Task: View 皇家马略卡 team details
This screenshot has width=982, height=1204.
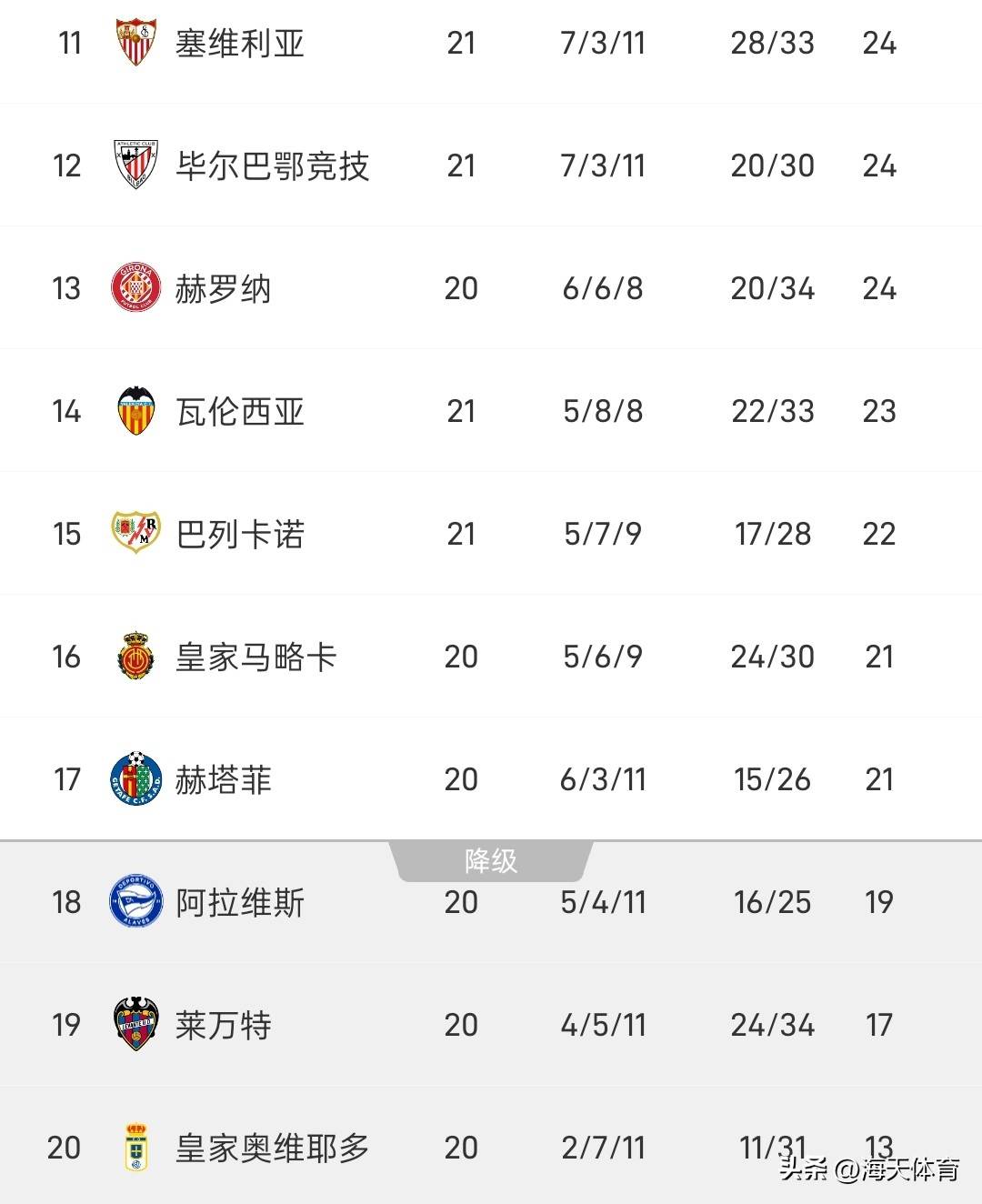Action: click(256, 657)
